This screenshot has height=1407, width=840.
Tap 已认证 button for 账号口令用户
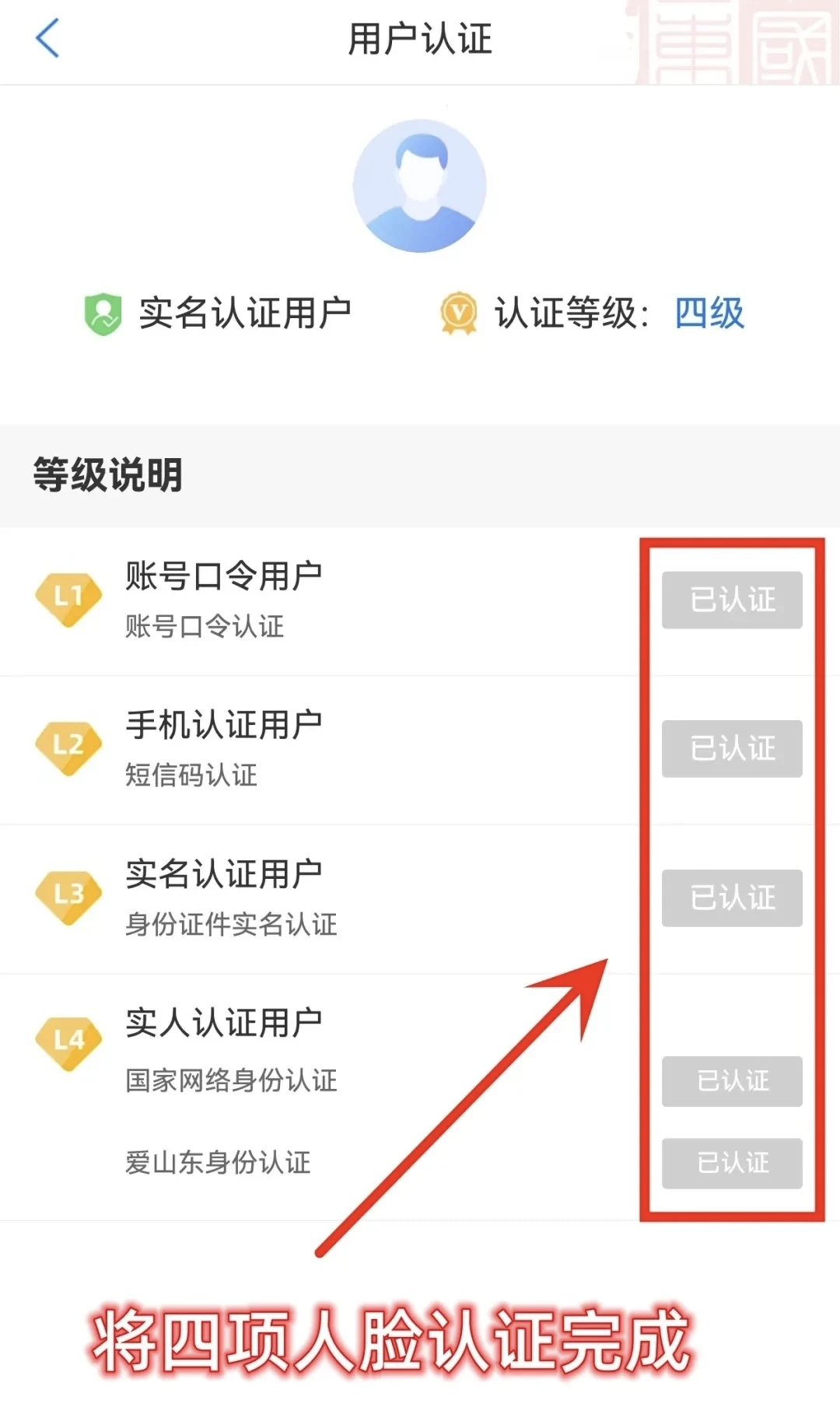coord(731,600)
